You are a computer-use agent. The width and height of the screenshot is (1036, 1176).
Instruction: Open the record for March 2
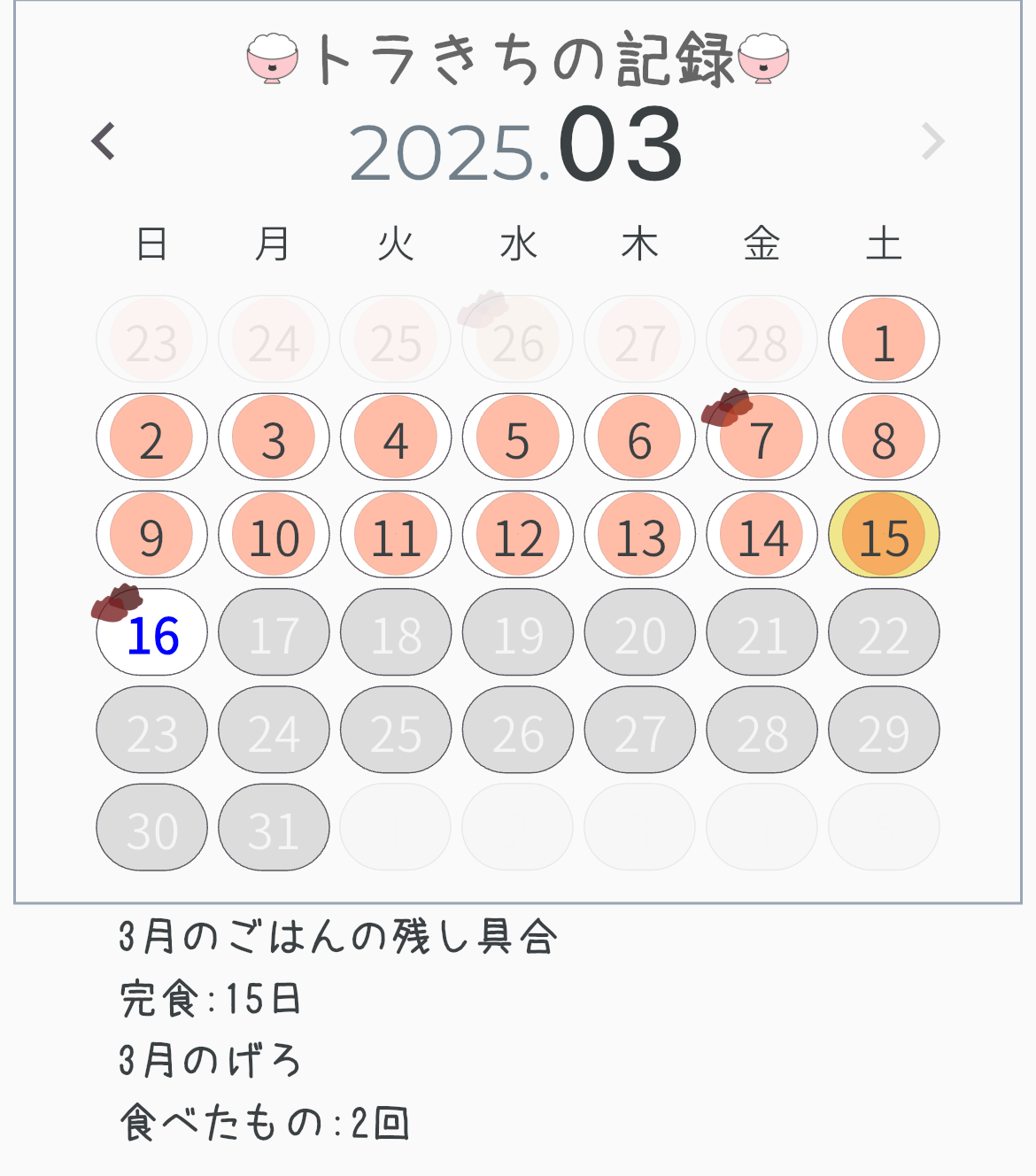coord(151,437)
